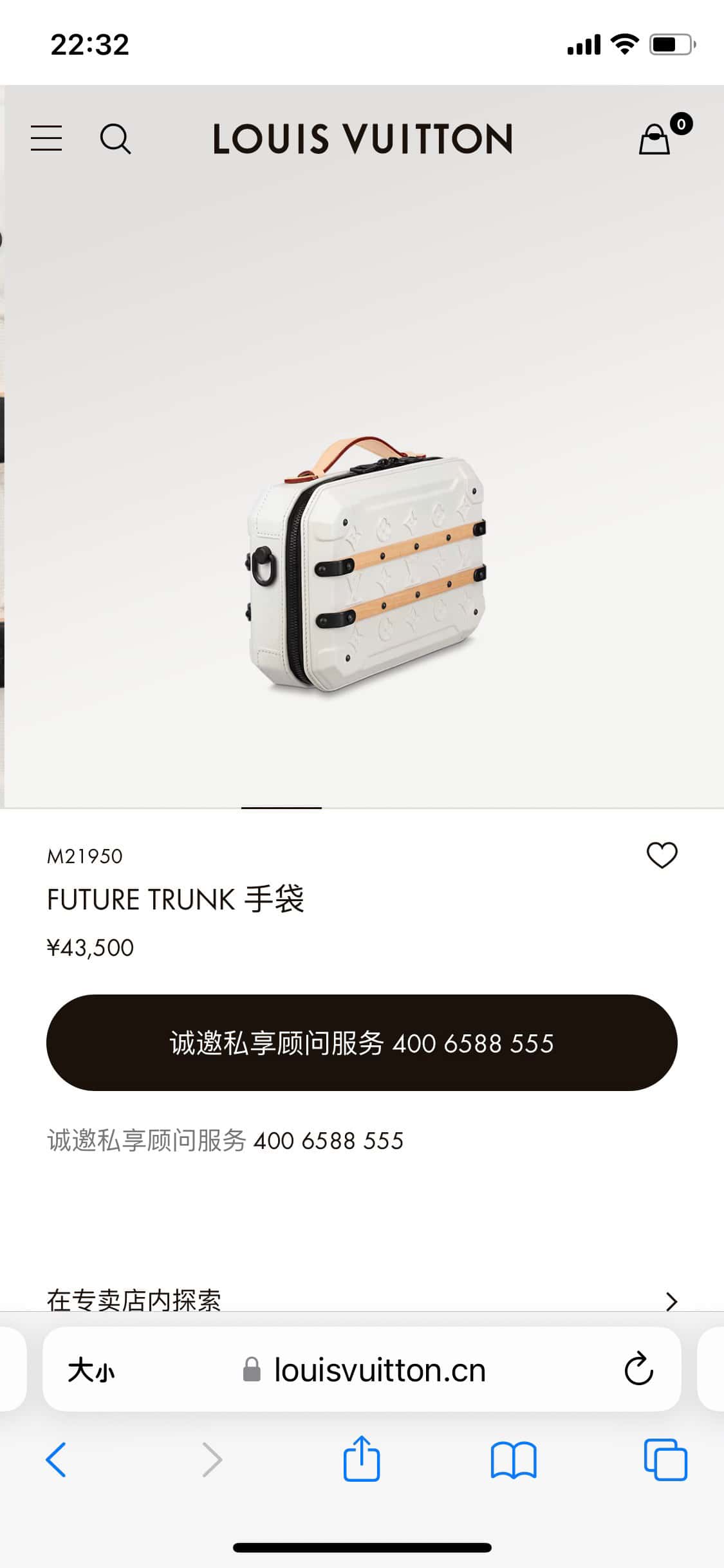
Task: Show all Safari tabs
Action: click(665, 1460)
